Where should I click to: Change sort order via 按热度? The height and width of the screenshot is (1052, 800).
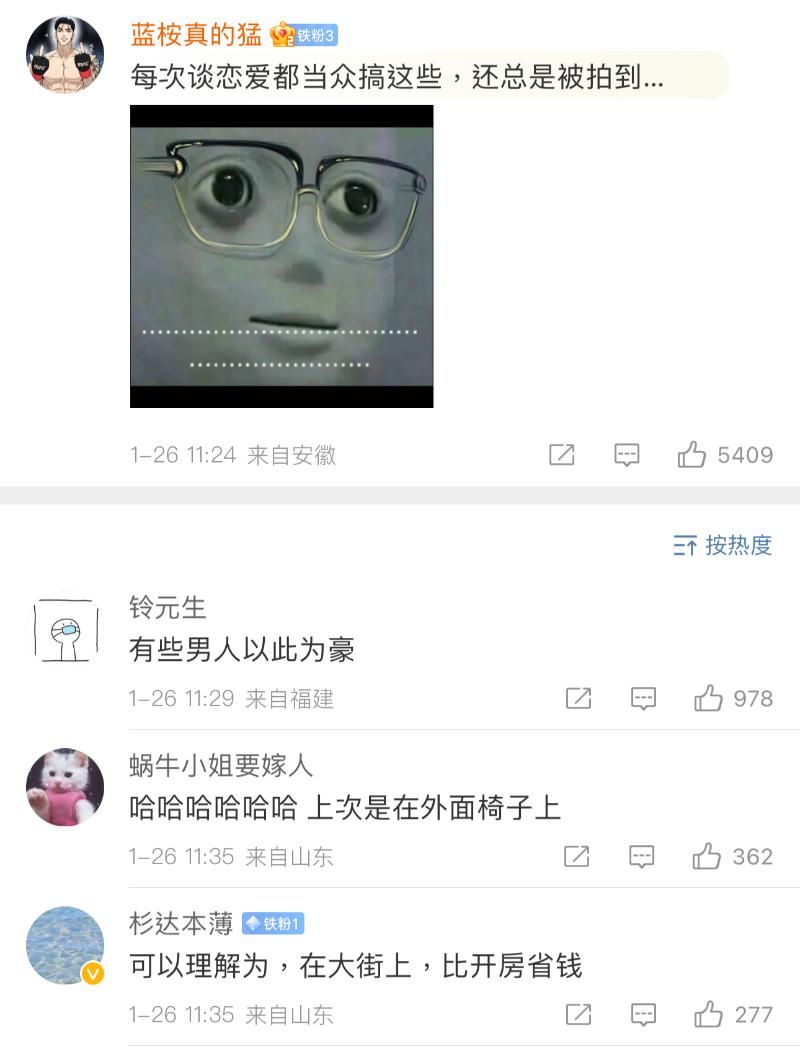(723, 545)
